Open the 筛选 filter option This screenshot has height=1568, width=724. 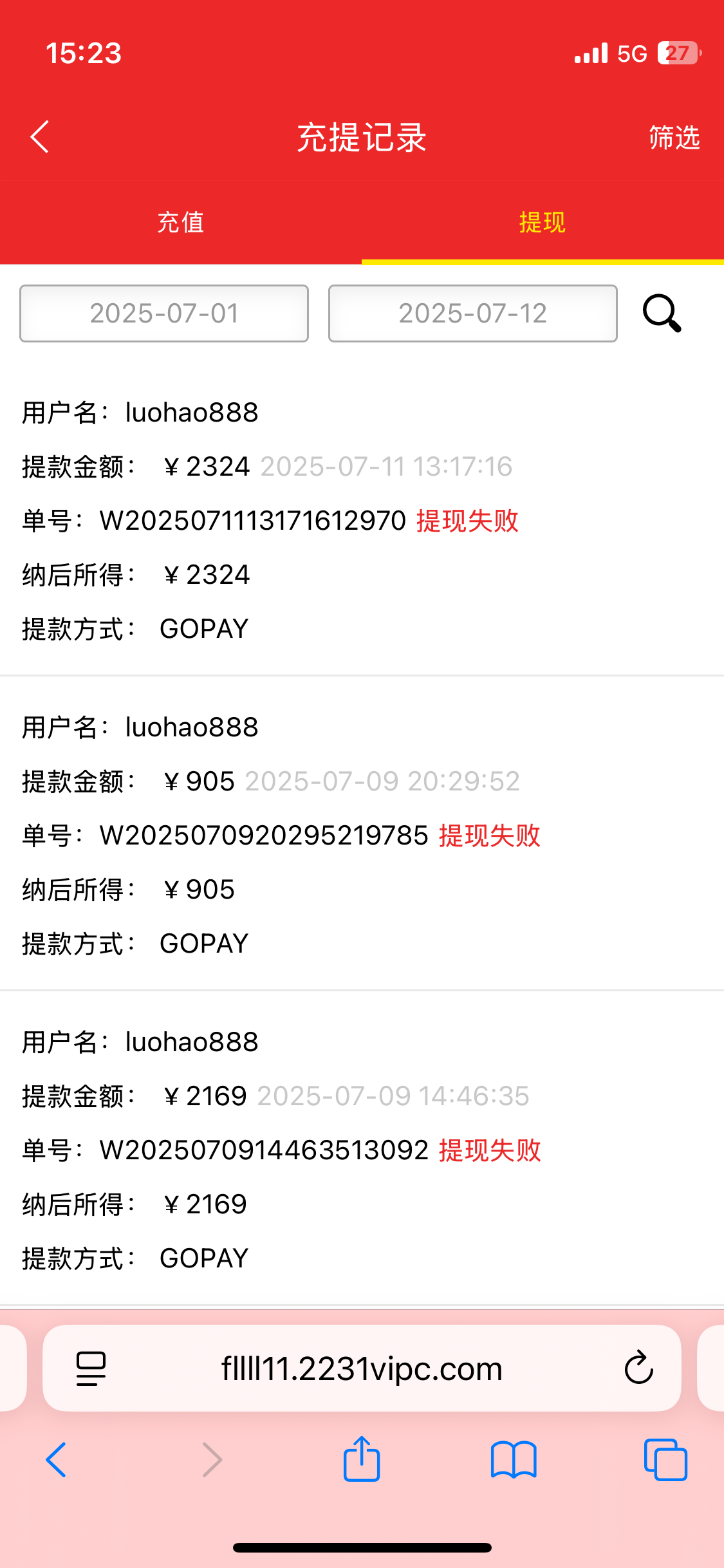[x=674, y=137]
